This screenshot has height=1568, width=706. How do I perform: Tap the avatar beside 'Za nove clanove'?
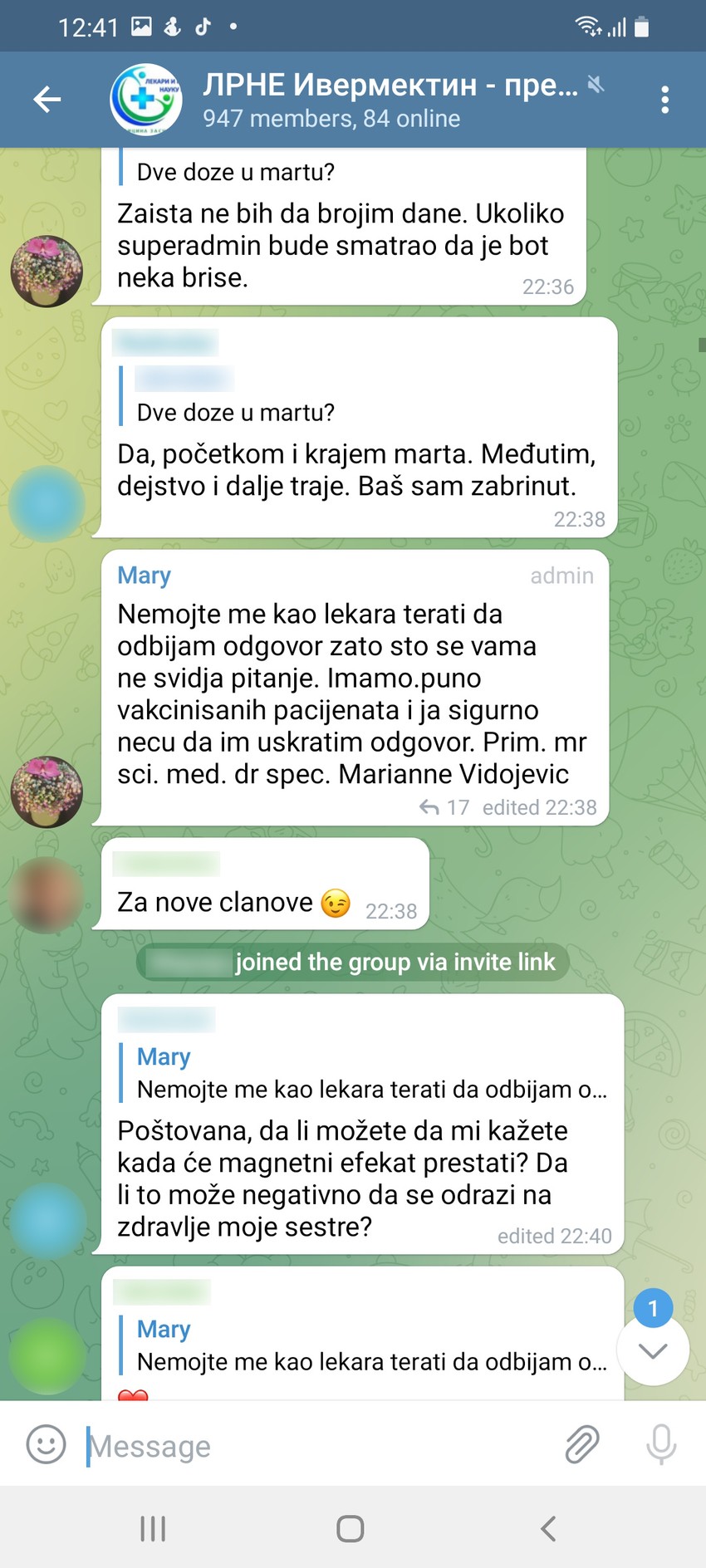tap(47, 894)
